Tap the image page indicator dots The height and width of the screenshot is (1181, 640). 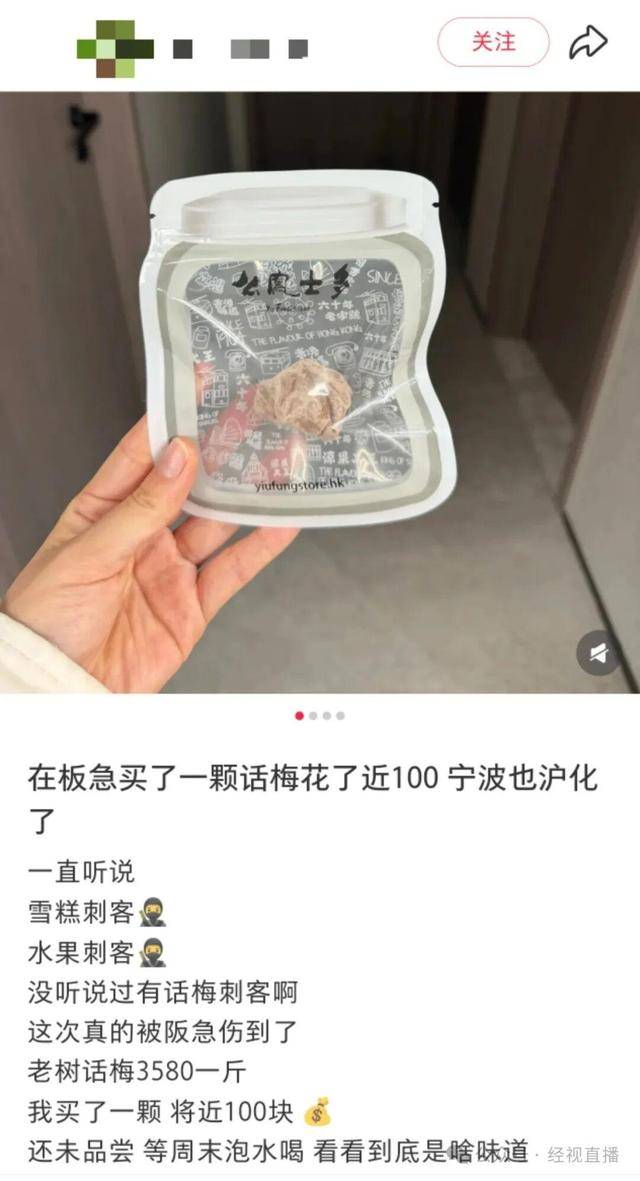click(320, 715)
